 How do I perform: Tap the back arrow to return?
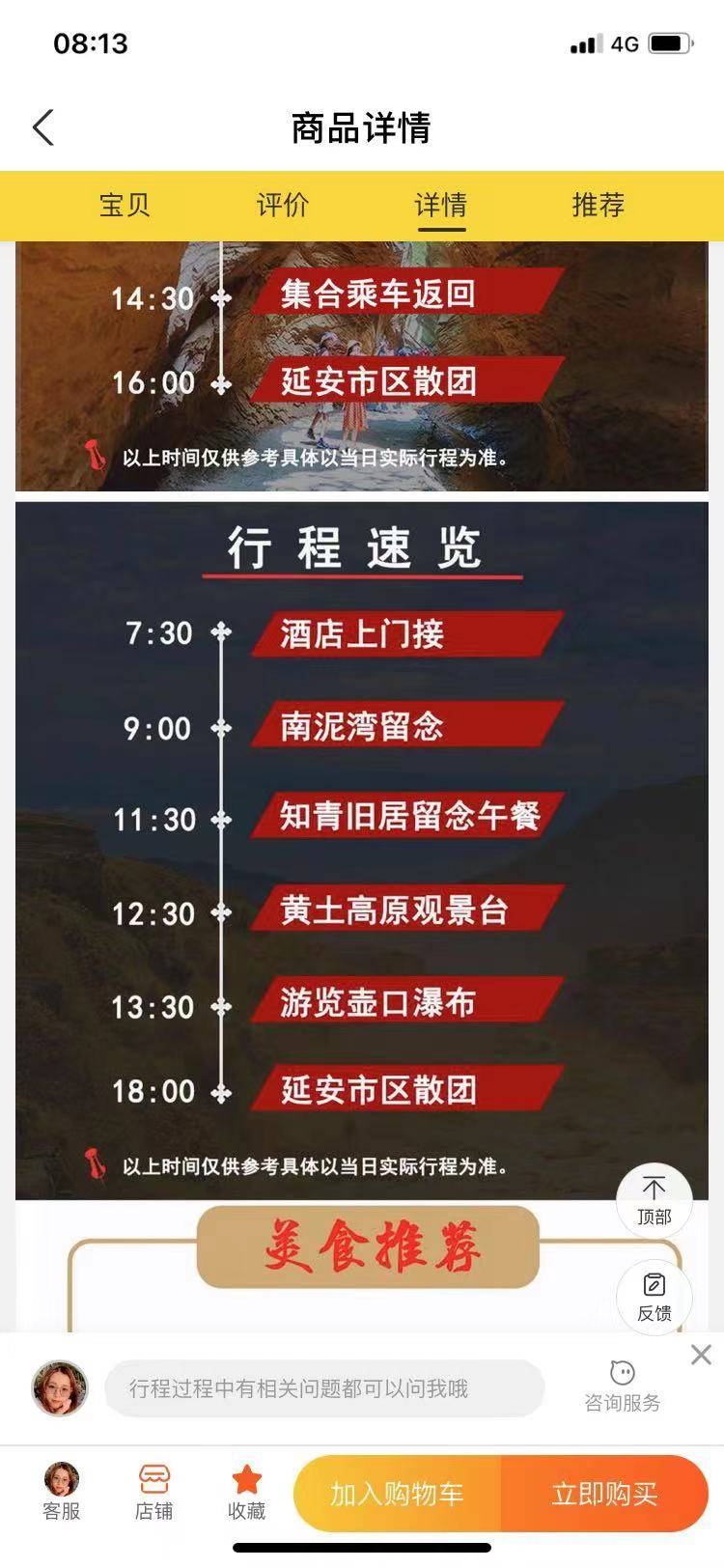click(42, 126)
